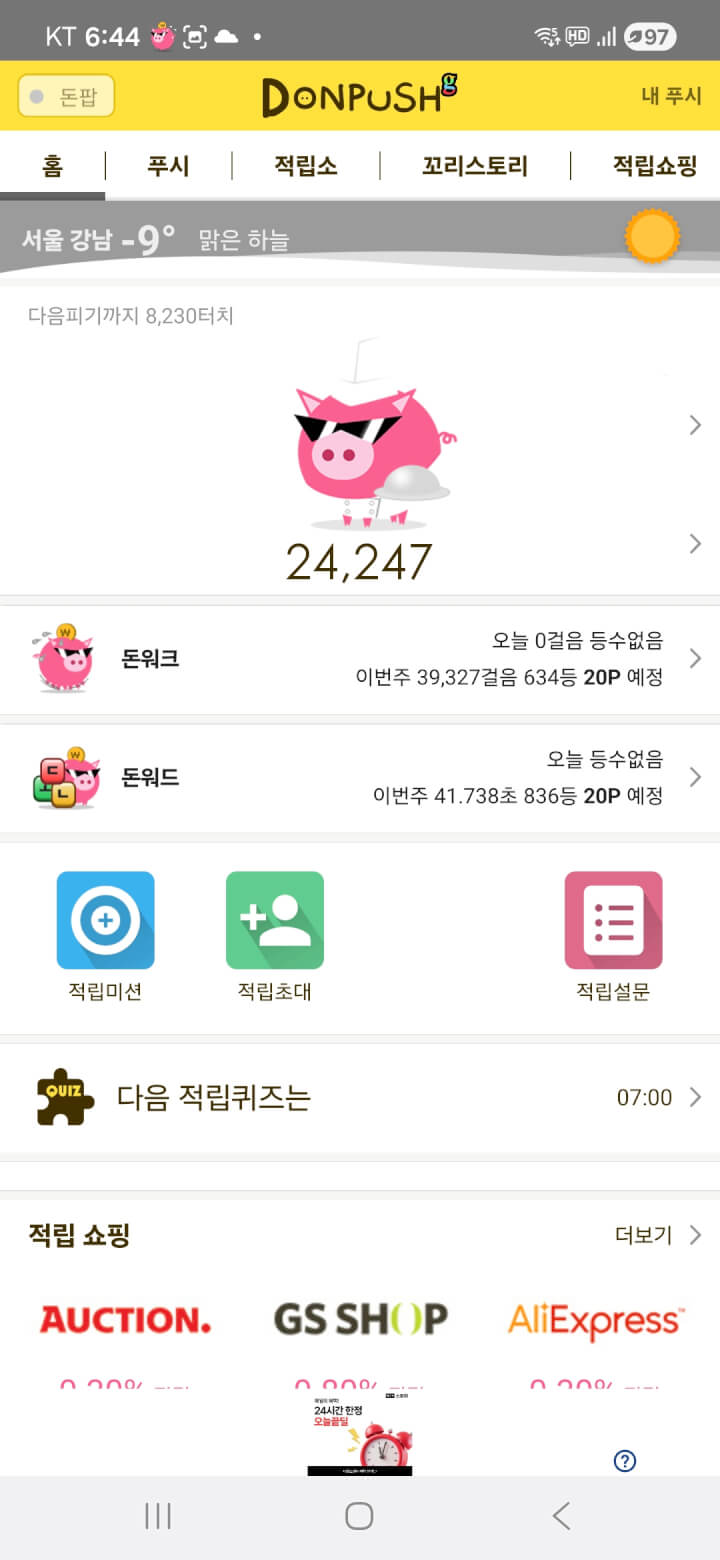Open the AUCTION shopping tile
The width and height of the screenshot is (720, 1560).
point(125,1321)
